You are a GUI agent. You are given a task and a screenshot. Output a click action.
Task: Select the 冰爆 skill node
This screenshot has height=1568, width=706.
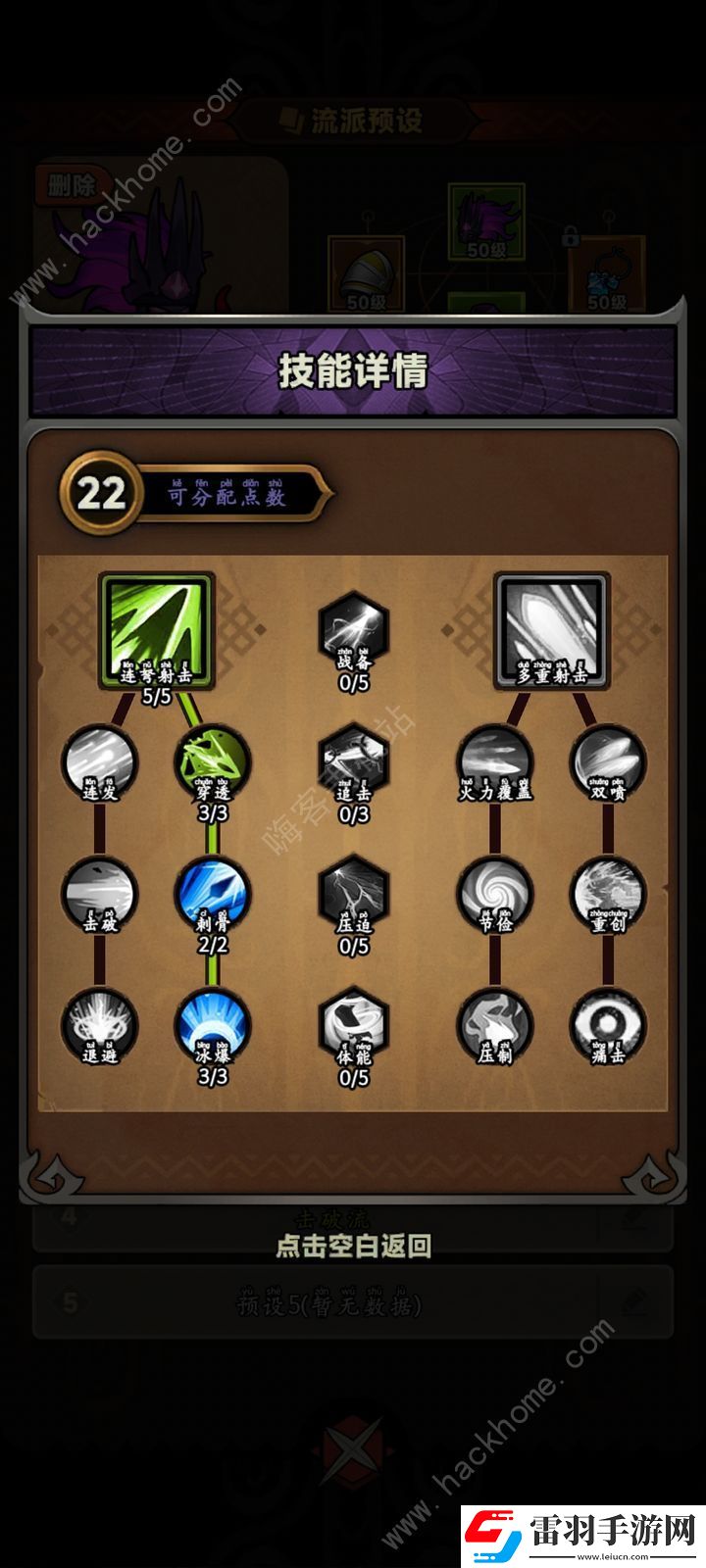click(x=212, y=1026)
